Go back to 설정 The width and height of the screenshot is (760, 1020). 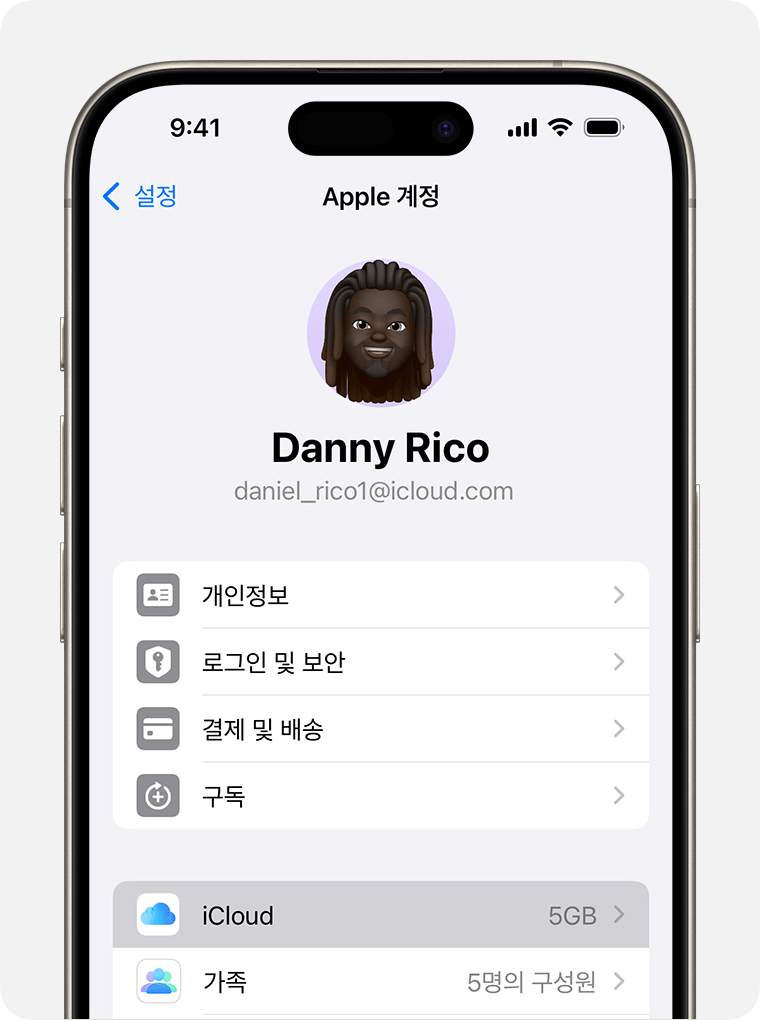(x=140, y=196)
